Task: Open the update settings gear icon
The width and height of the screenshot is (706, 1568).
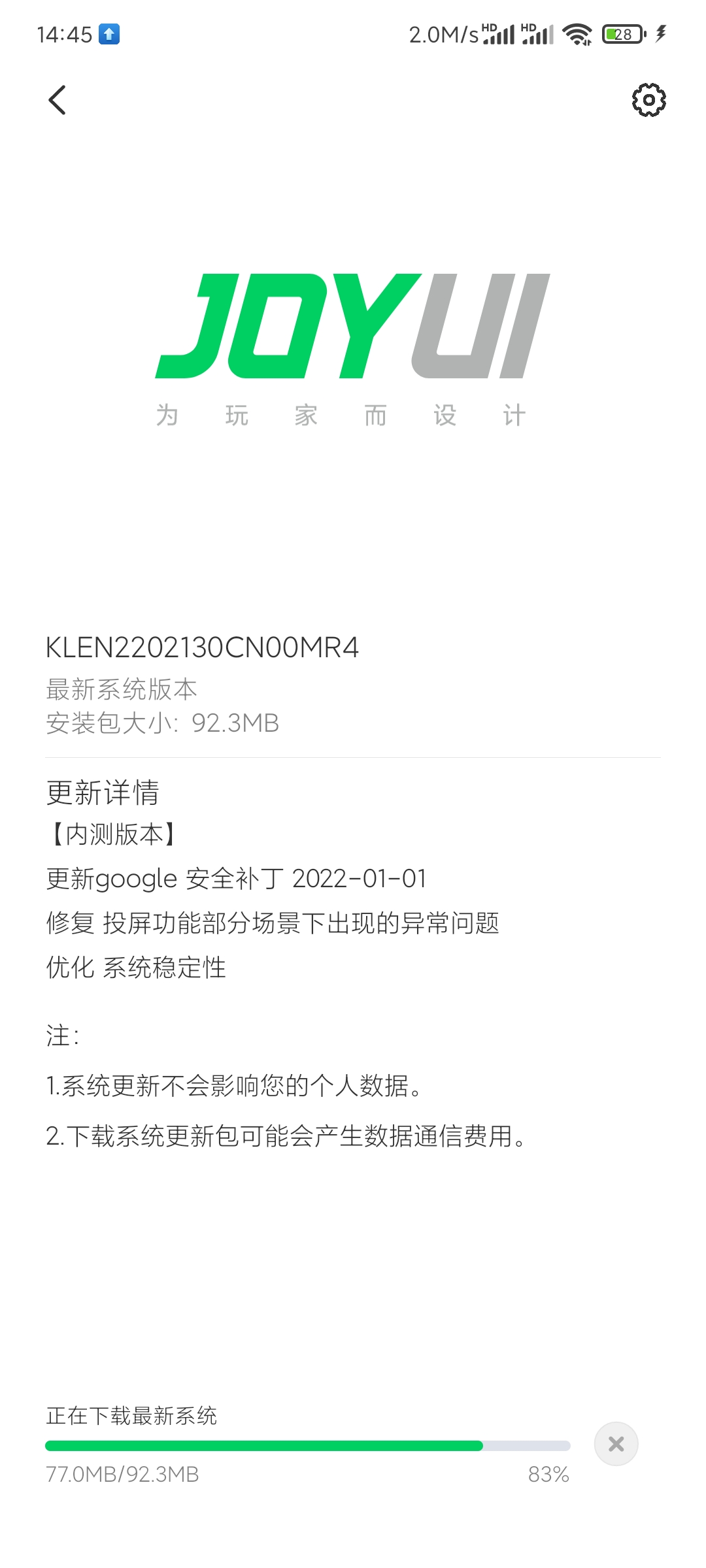Action: (x=648, y=100)
